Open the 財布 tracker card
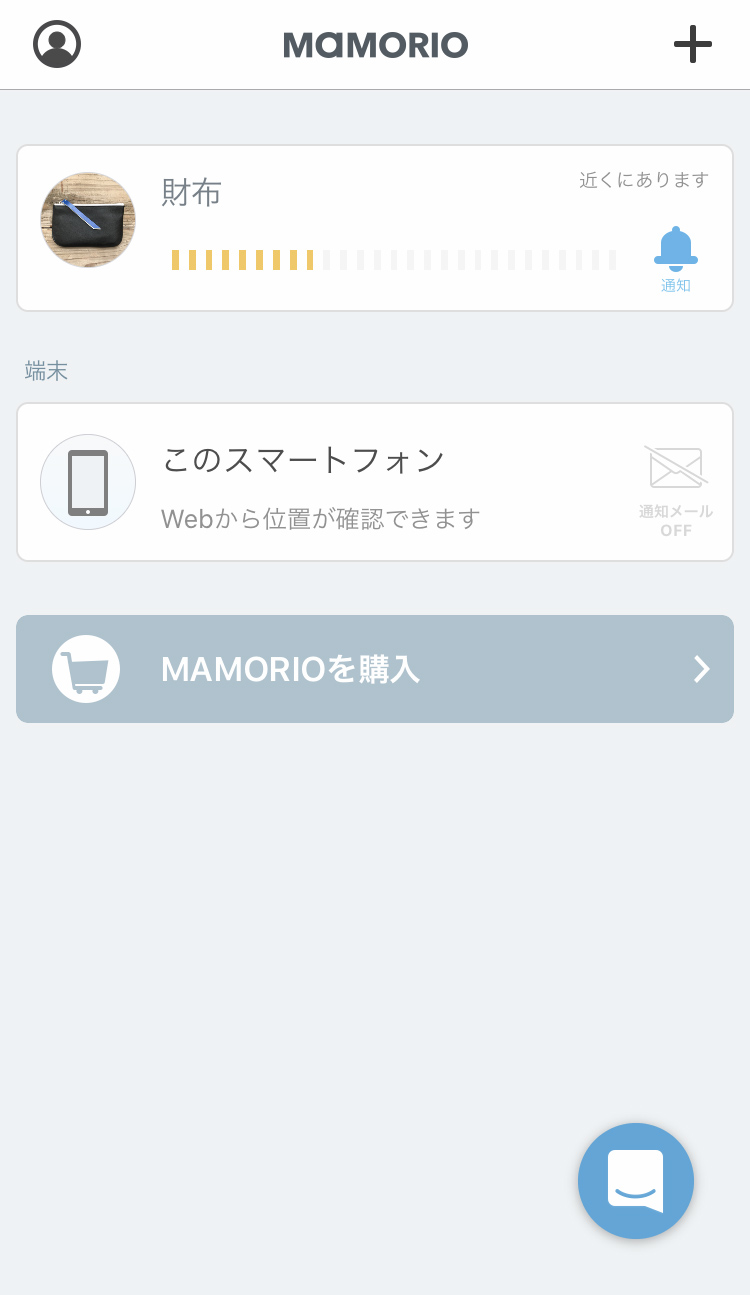Viewport: 750px width, 1295px height. 375,228
